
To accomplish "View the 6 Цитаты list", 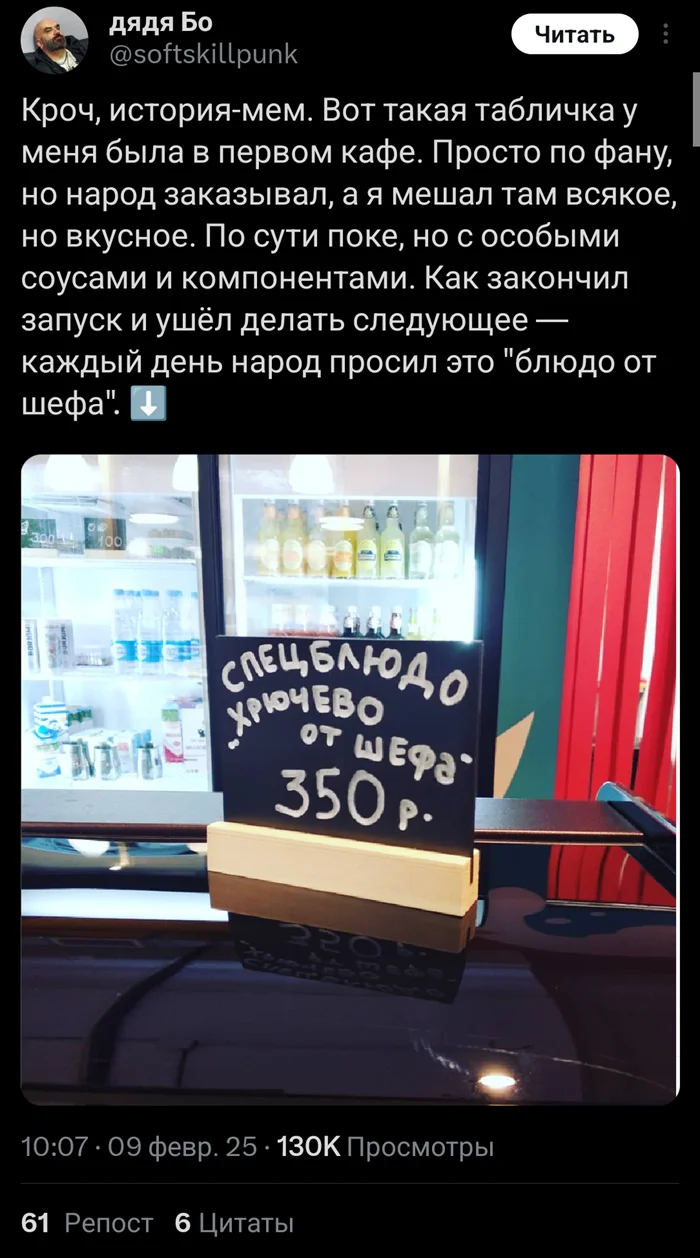I will [234, 1222].
